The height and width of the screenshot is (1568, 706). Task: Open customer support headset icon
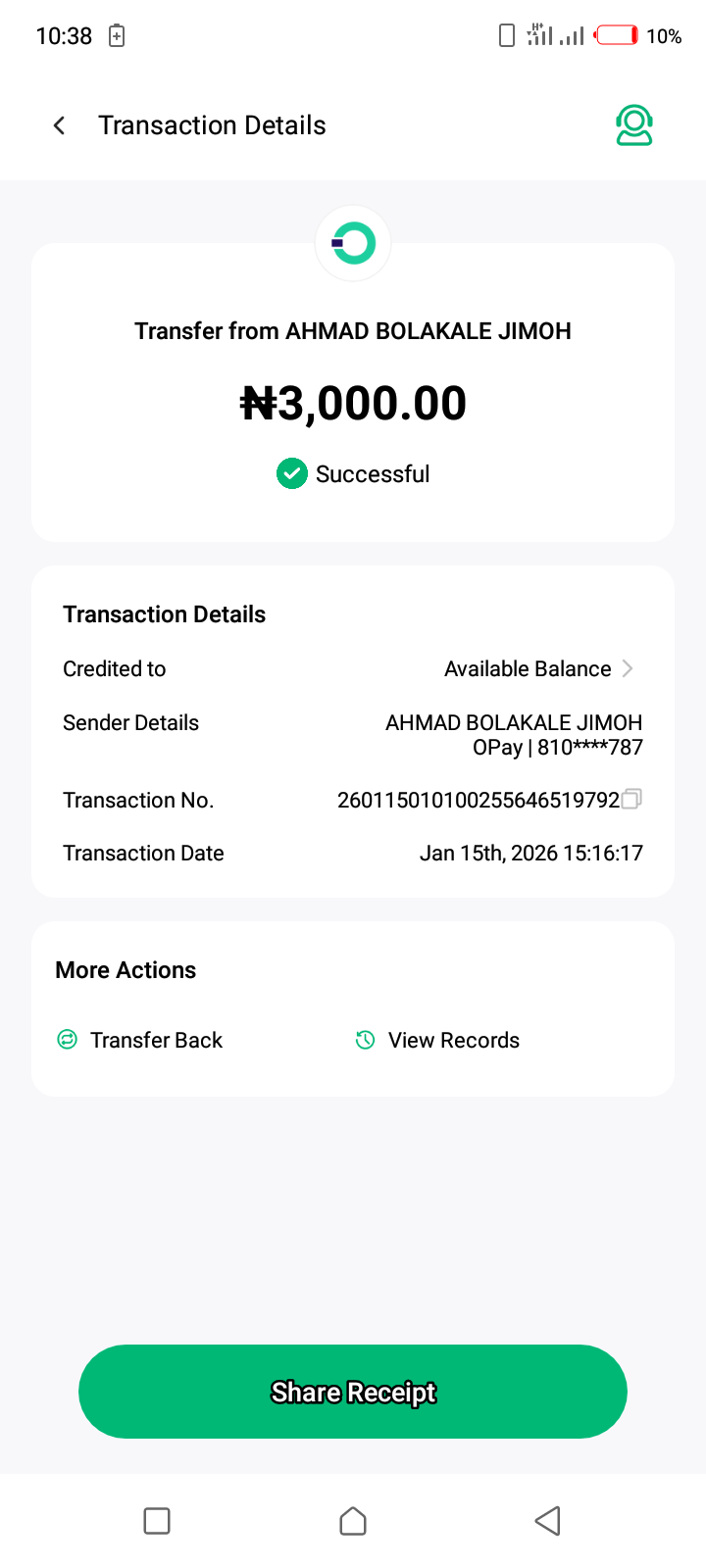pos(634,125)
